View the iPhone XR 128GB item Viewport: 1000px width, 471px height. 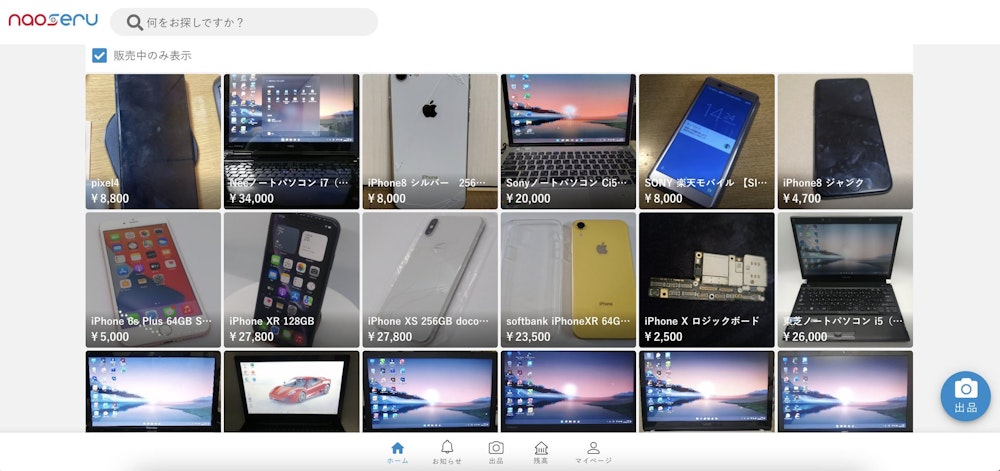tap(291, 279)
